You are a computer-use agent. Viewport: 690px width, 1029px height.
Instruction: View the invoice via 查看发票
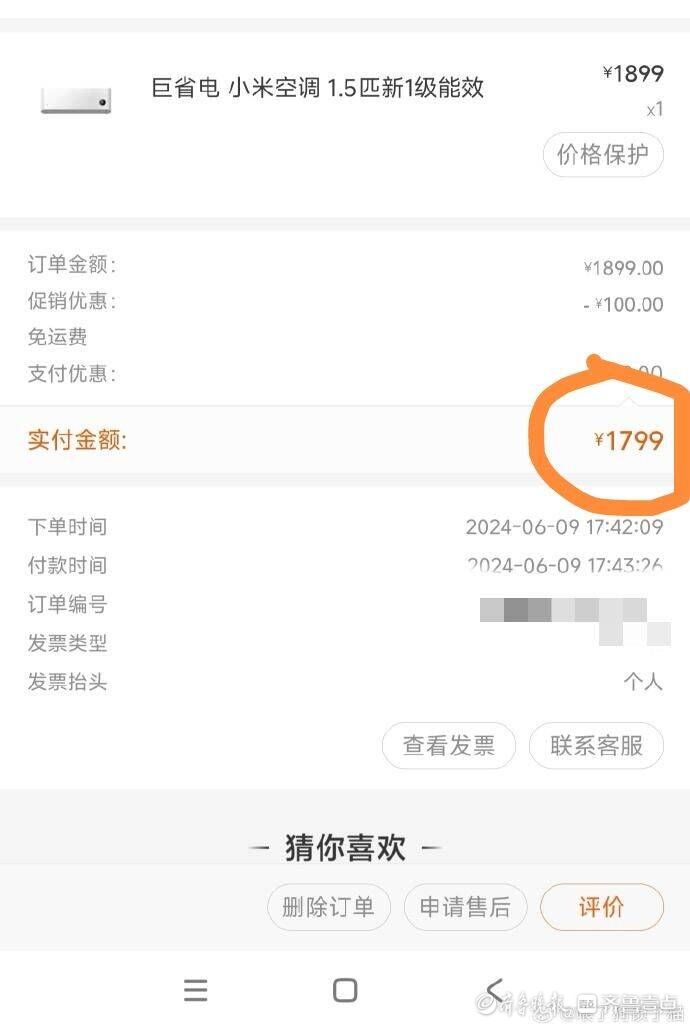pyautogui.click(x=448, y=746)
